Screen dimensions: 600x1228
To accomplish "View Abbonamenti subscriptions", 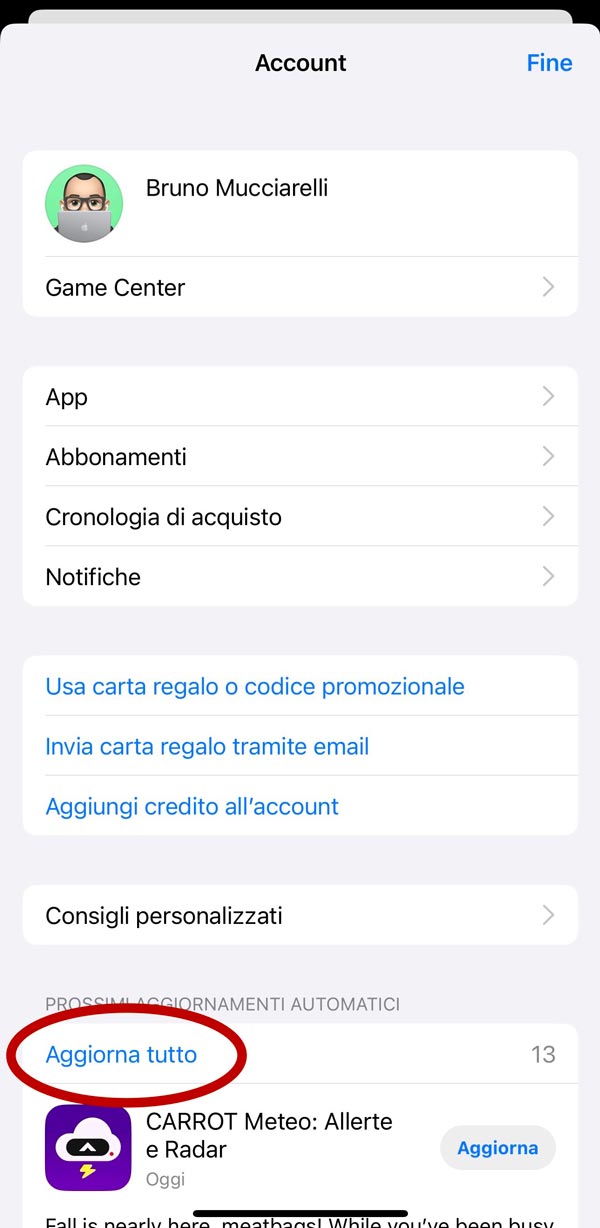I will [300, 457].
